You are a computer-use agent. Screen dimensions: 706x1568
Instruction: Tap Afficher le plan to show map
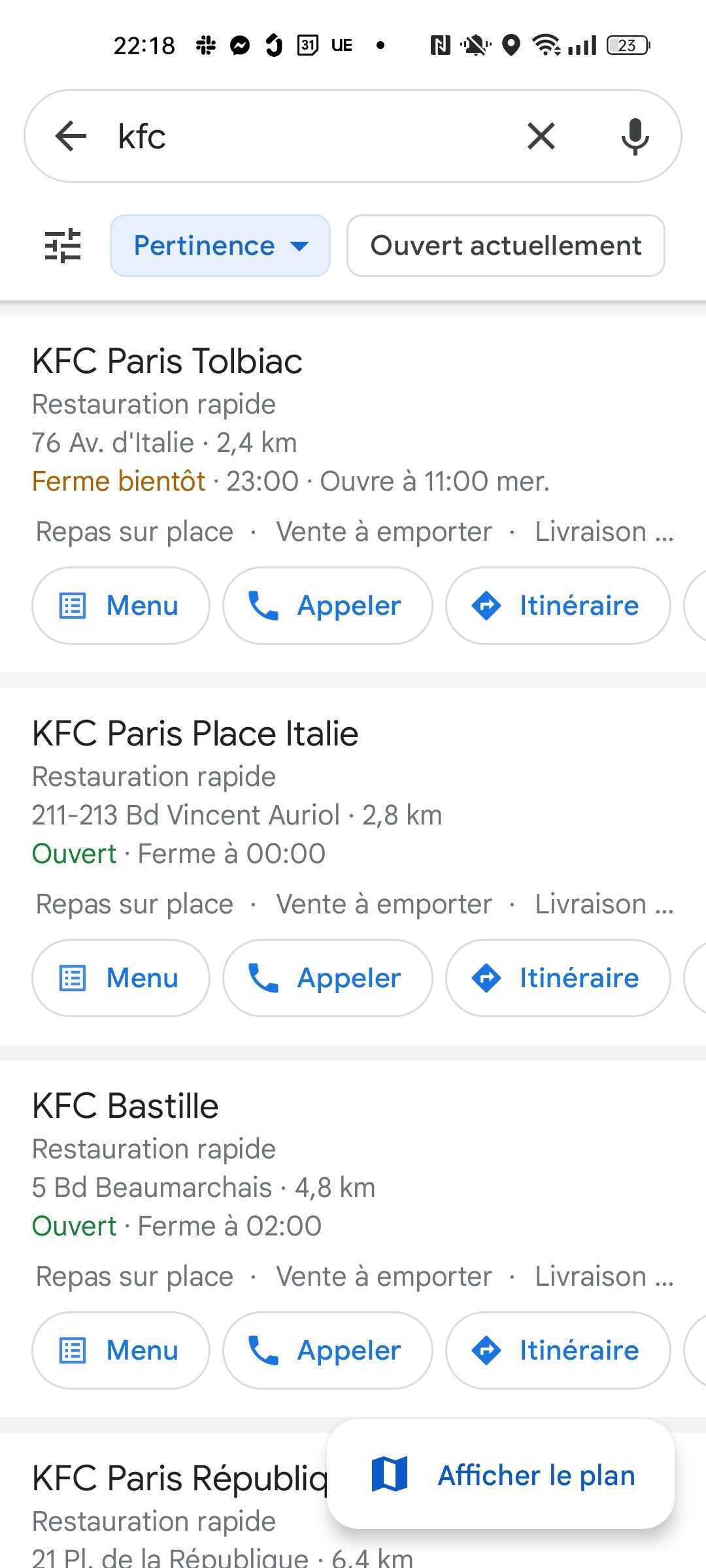pos(501,1475)
